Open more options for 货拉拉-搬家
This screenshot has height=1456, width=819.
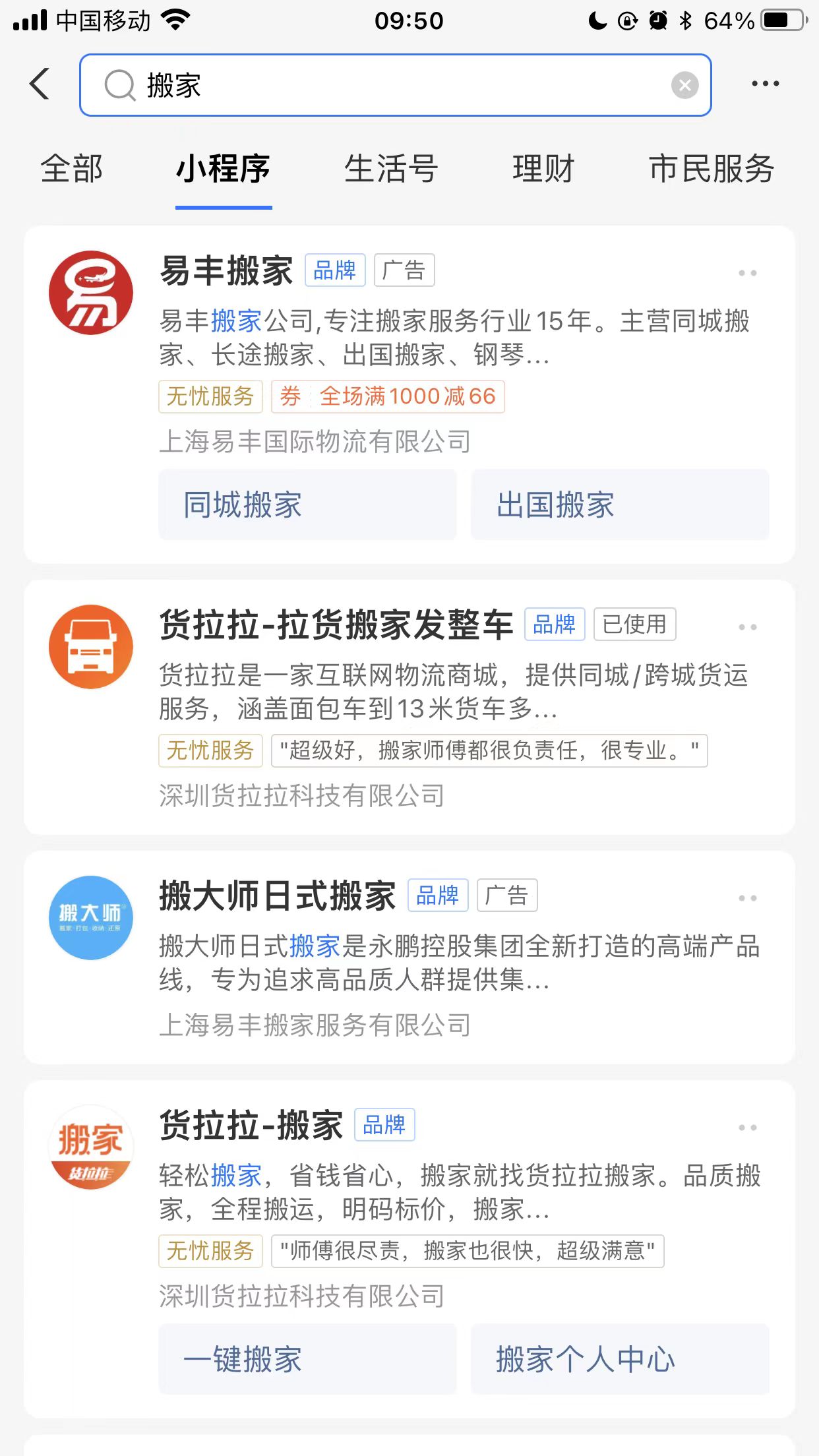747,1128
